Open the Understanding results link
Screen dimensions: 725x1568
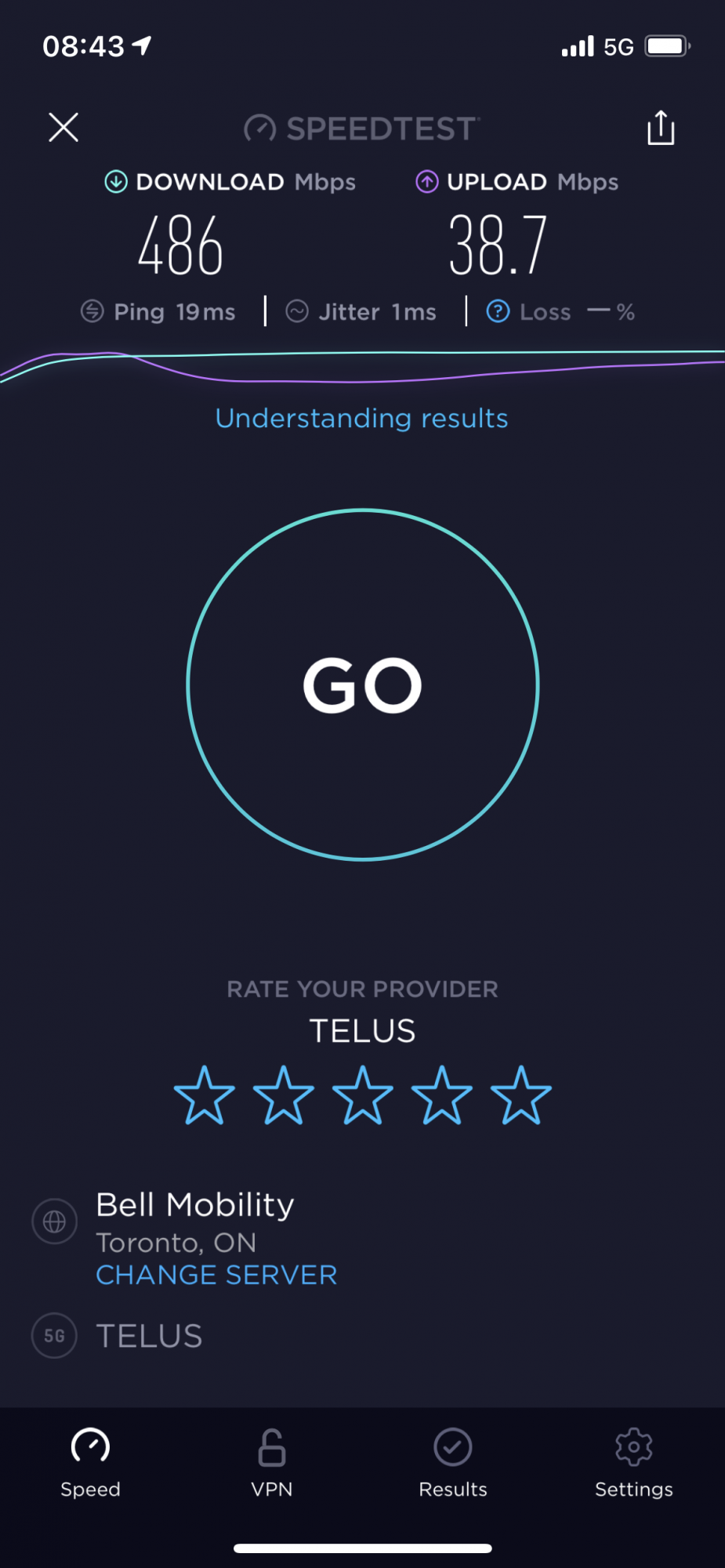(361, 419)
